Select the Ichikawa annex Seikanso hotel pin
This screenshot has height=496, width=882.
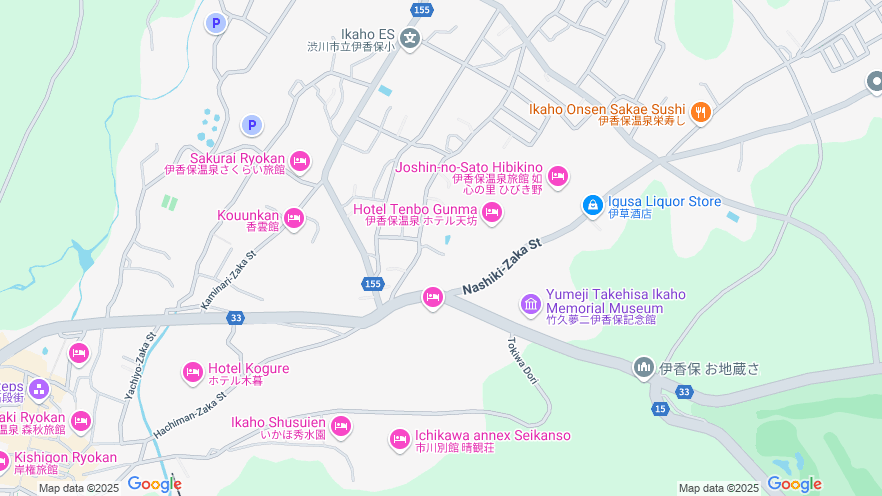[400, 439]
